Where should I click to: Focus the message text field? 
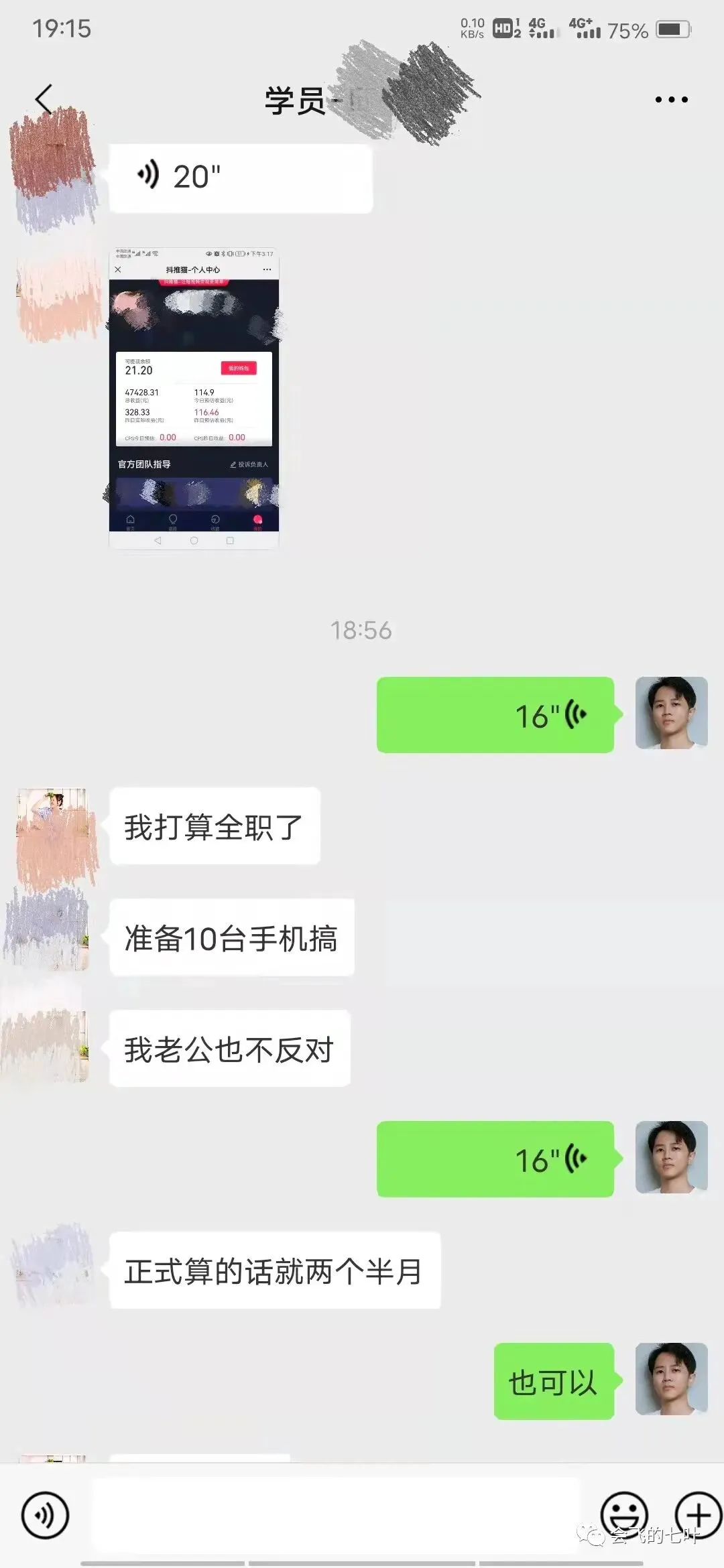point(335,1515)
